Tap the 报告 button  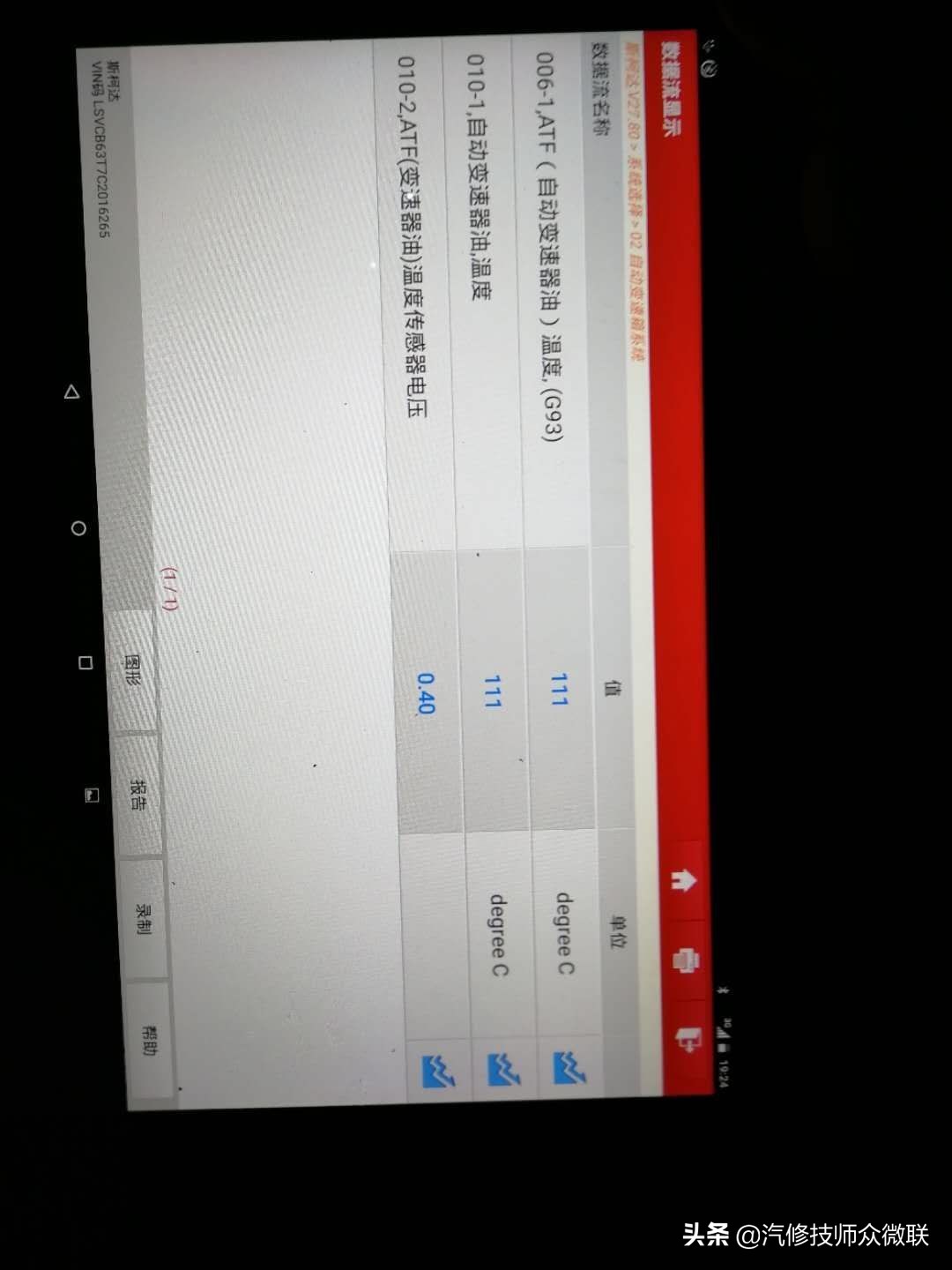coord(139,794)
